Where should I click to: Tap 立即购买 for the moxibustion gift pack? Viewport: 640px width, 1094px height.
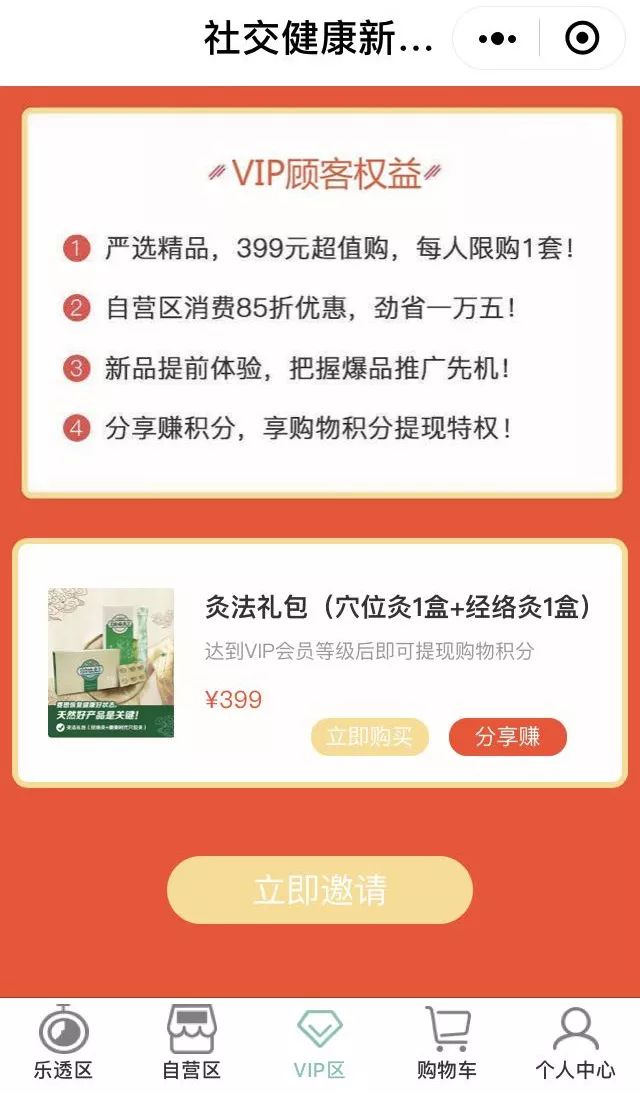tap(369, 737)
